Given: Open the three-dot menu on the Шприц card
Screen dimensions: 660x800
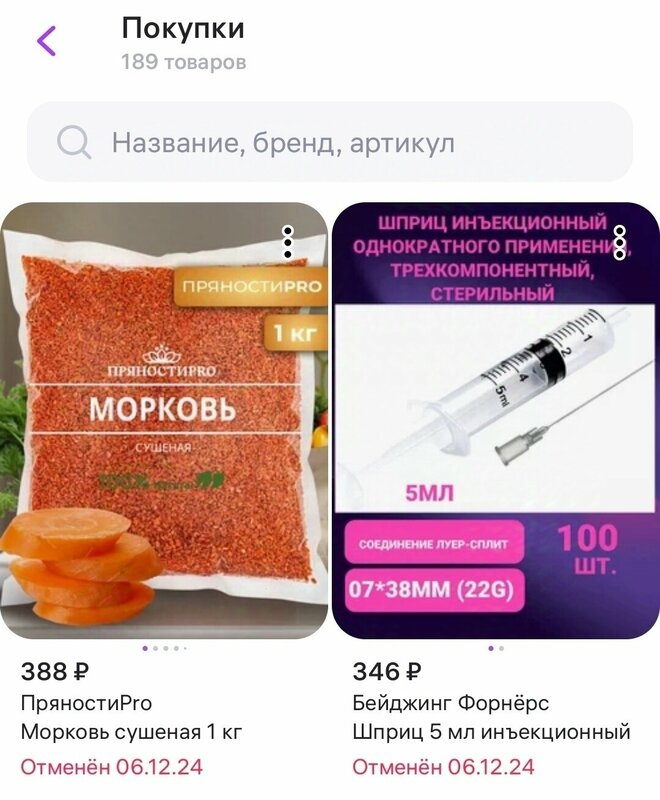Looking at the screenshot, I should coord(620,241).
